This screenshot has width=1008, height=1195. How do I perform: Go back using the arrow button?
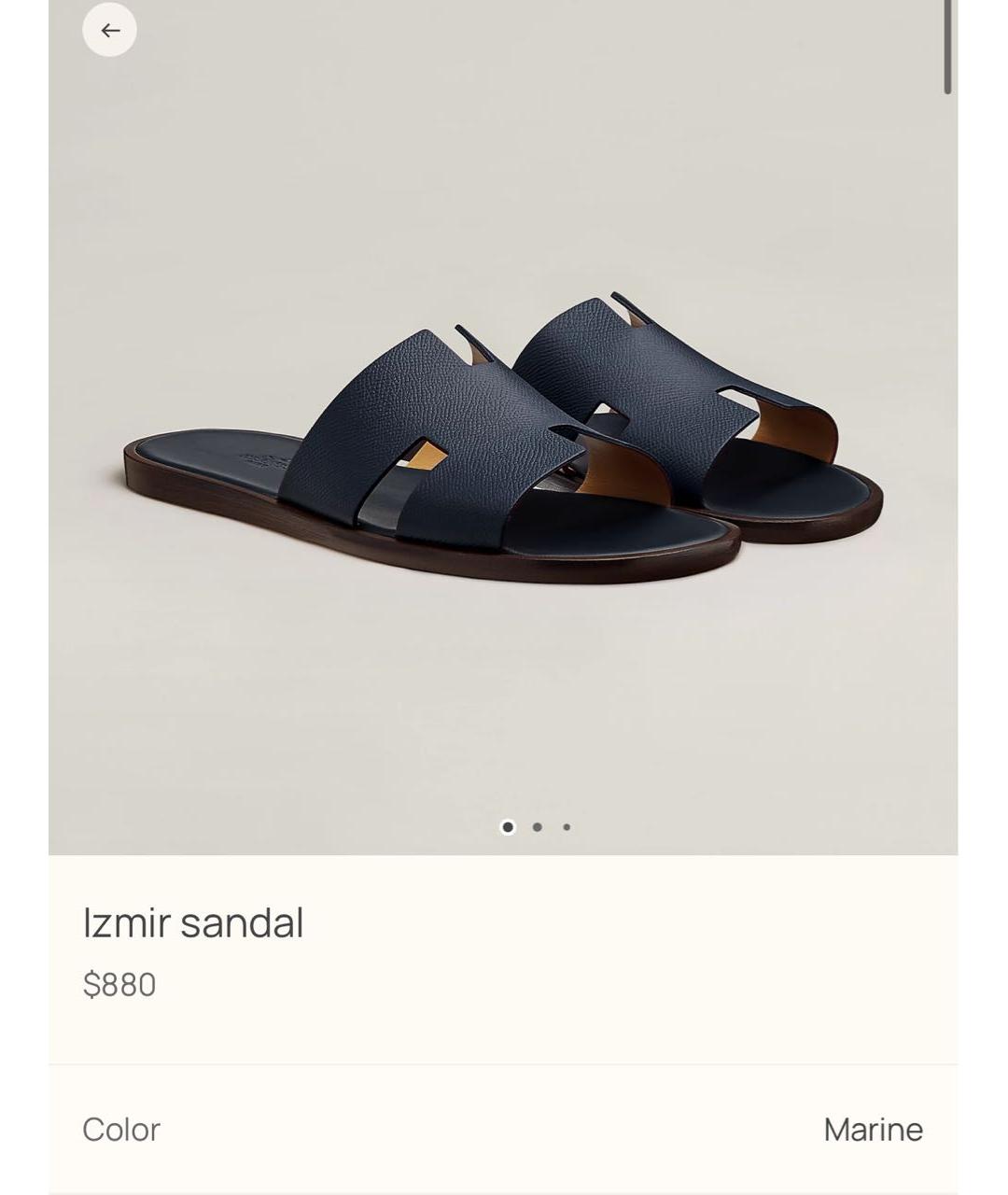pos(109,31)
